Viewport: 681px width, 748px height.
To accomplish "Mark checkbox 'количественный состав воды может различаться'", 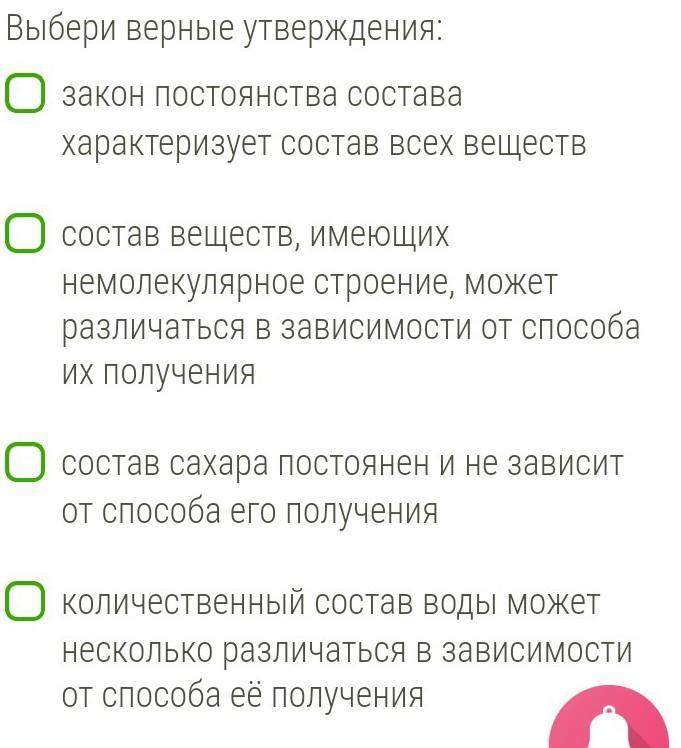I will (x=25, y=603).
